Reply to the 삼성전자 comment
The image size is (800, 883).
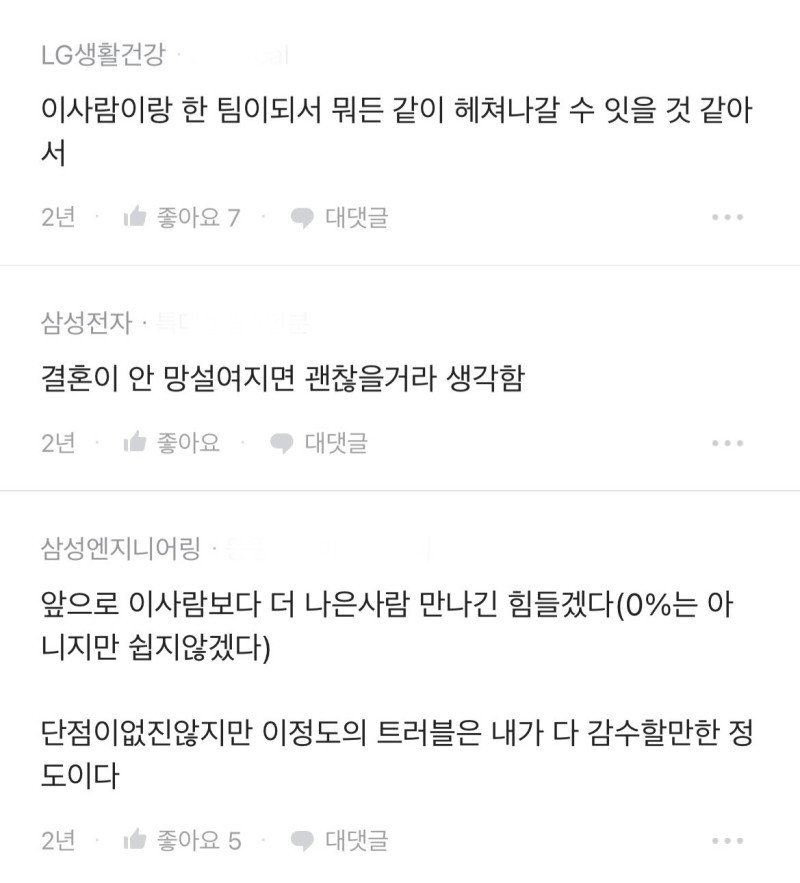point(319,442)
